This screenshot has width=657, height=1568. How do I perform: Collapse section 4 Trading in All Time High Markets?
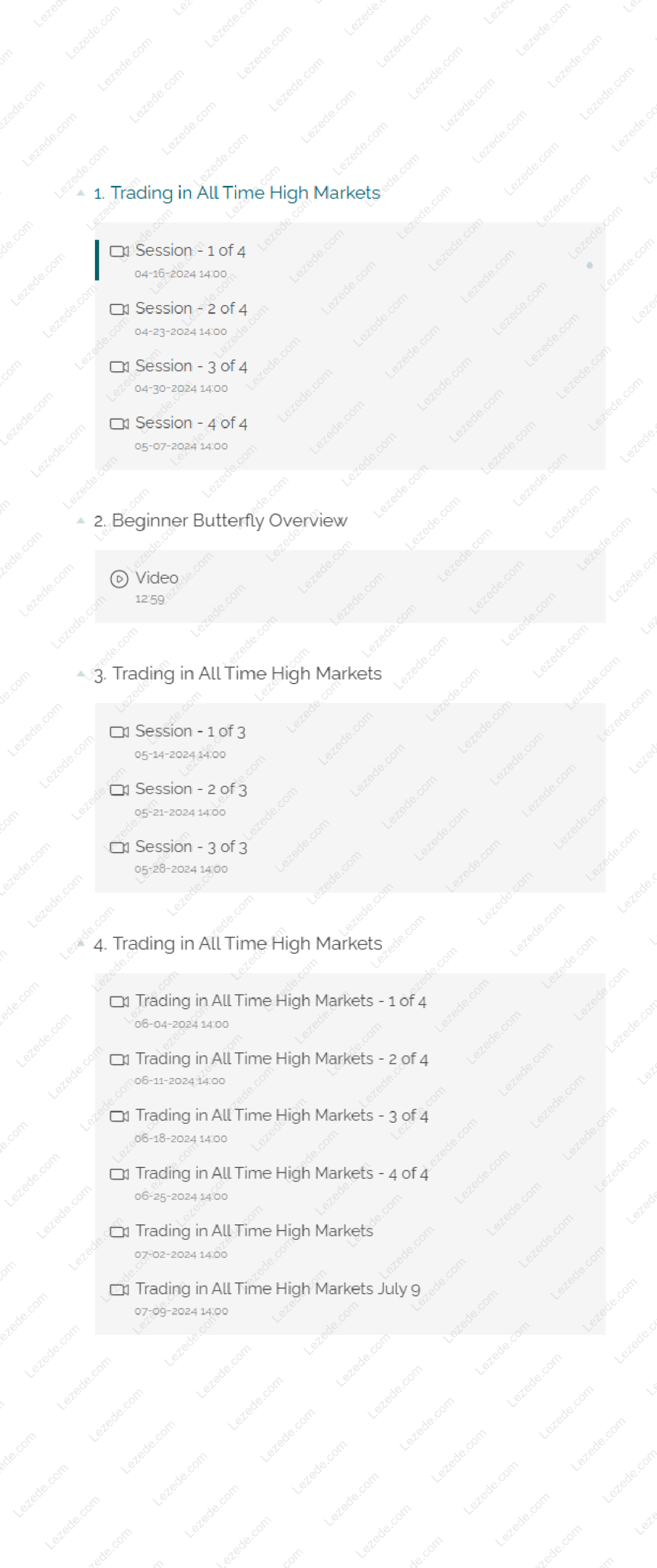(81, 943)
